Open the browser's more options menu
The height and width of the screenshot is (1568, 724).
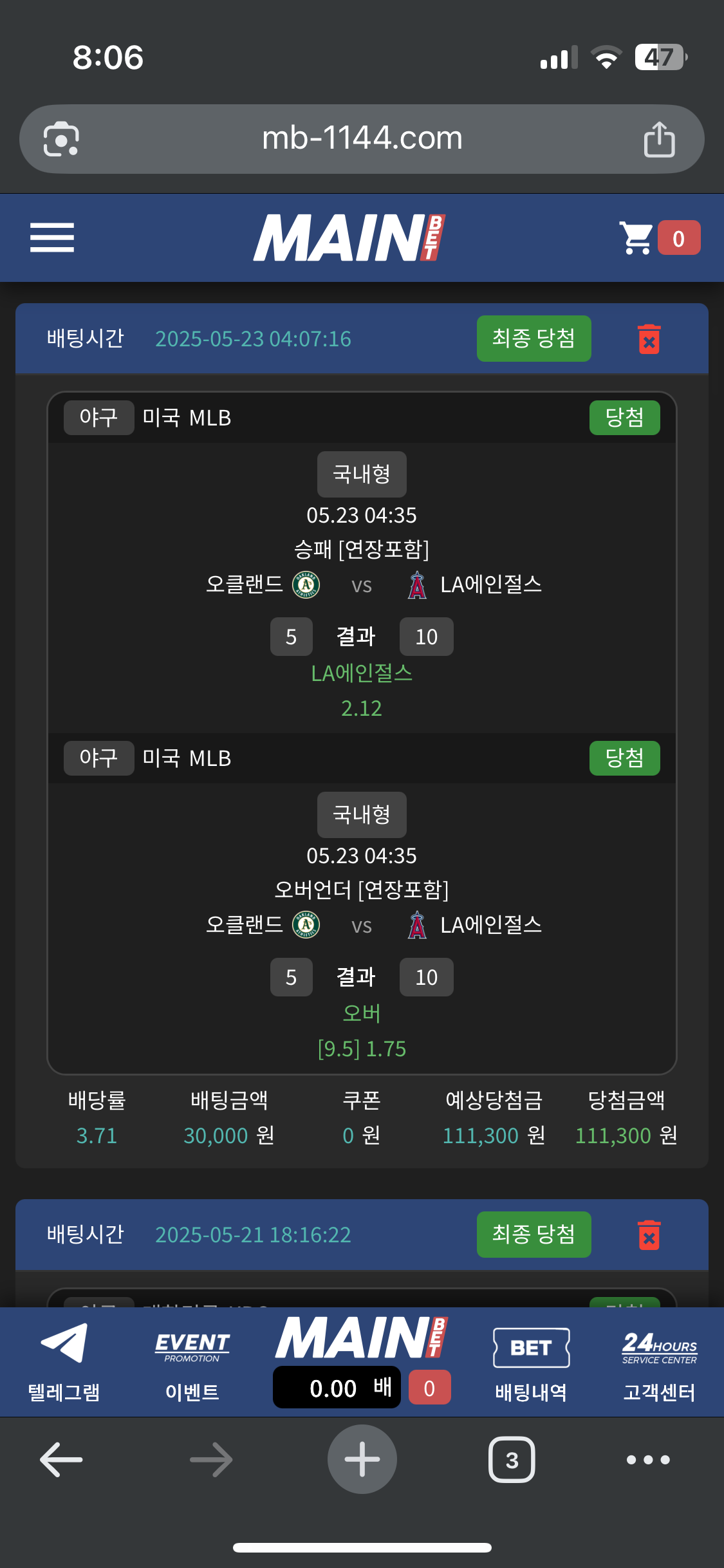[x=648, y=1460]
